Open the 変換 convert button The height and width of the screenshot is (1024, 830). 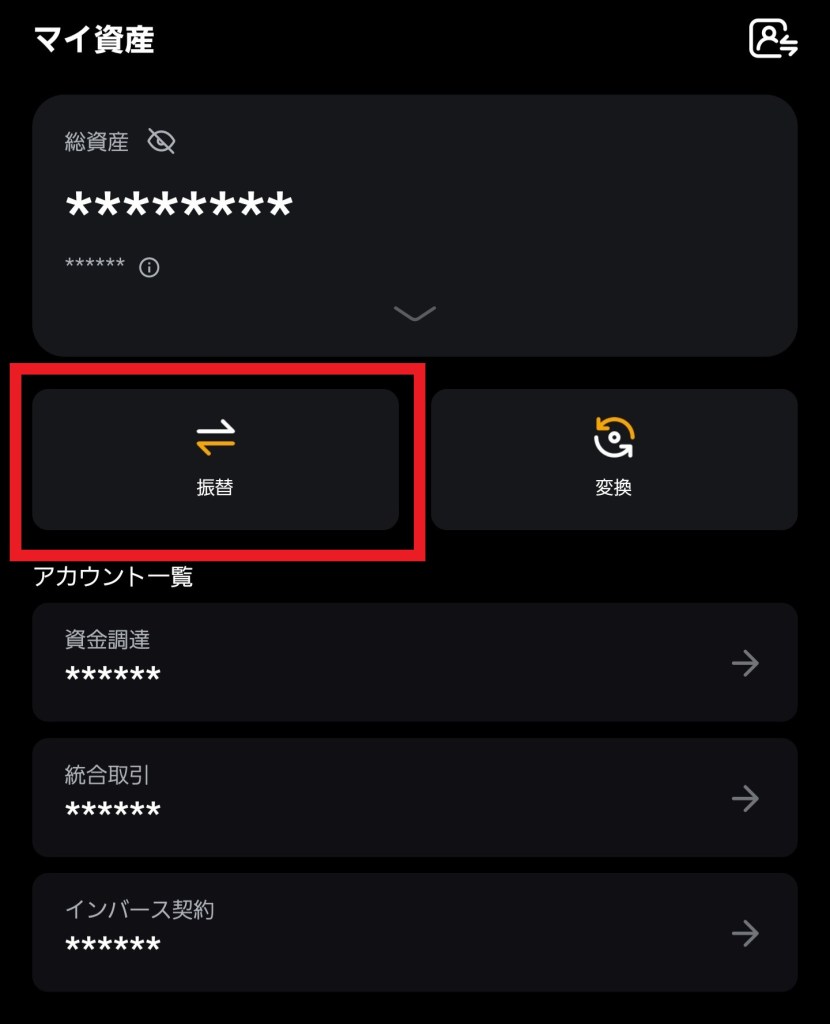[613, 459]
